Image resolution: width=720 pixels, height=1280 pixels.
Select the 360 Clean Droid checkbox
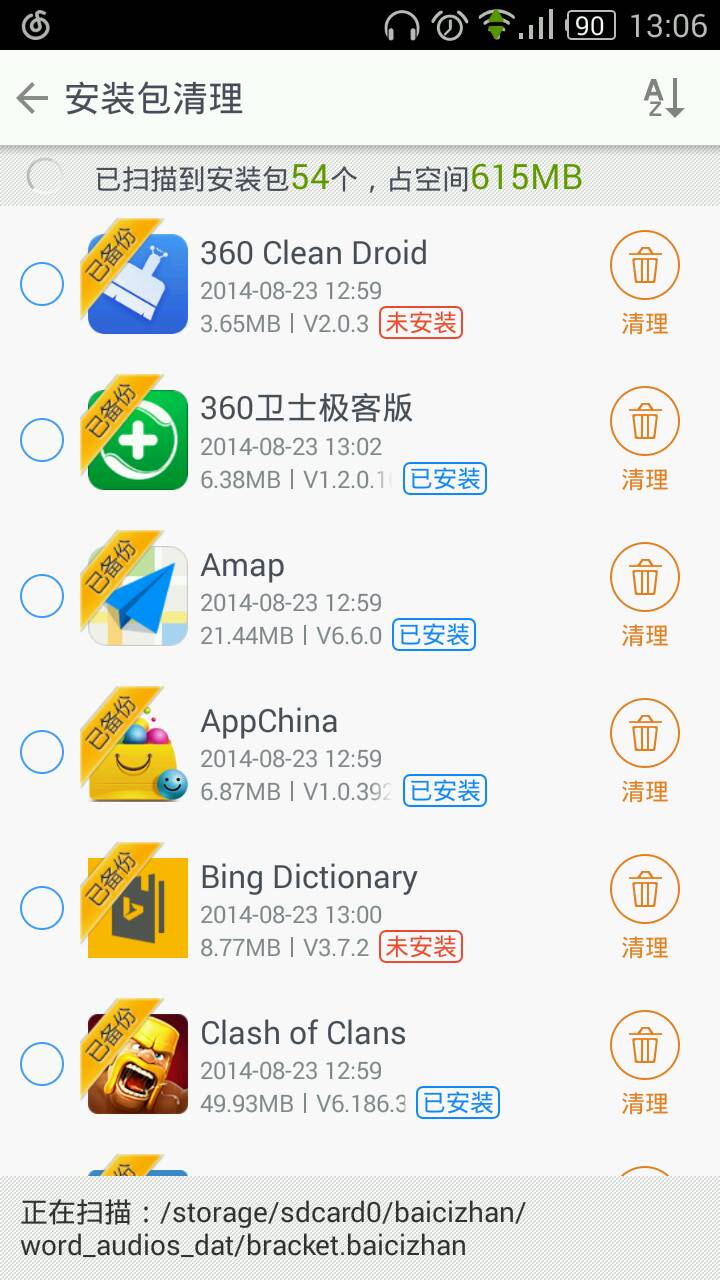click(42, 284)
